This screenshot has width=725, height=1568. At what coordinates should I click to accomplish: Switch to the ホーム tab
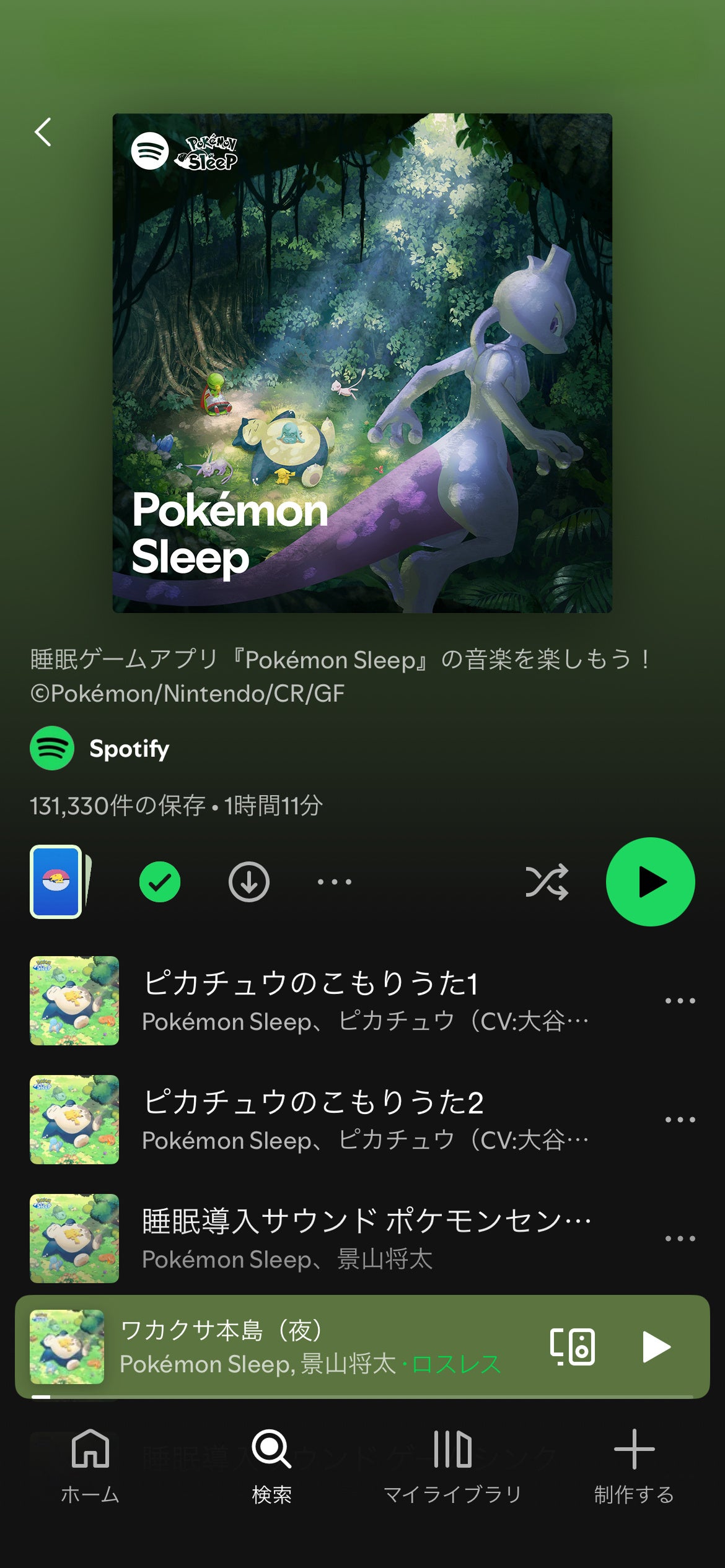(x=90, y=1466)
